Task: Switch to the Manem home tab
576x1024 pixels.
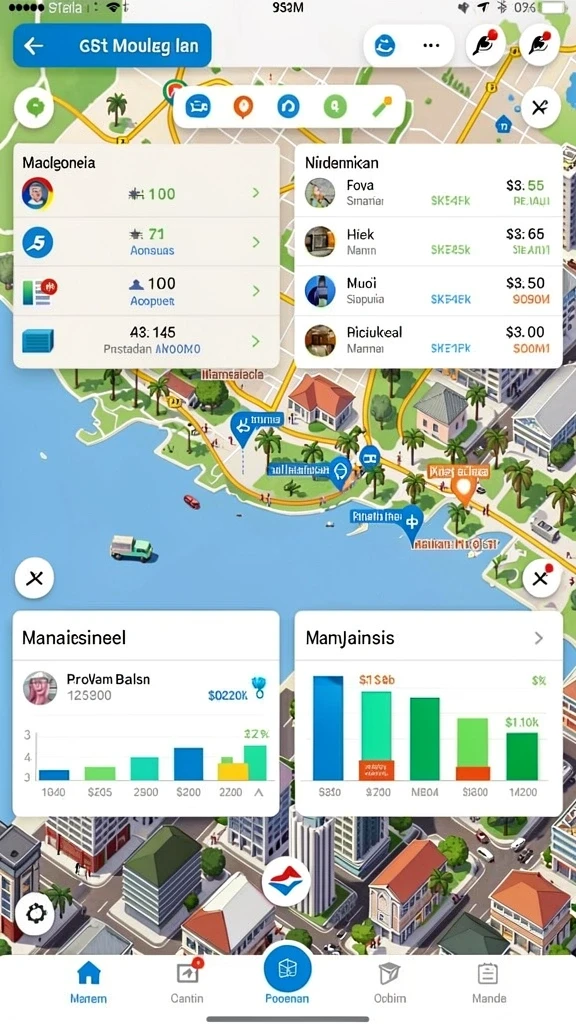Action: click(x=89, y=984)
